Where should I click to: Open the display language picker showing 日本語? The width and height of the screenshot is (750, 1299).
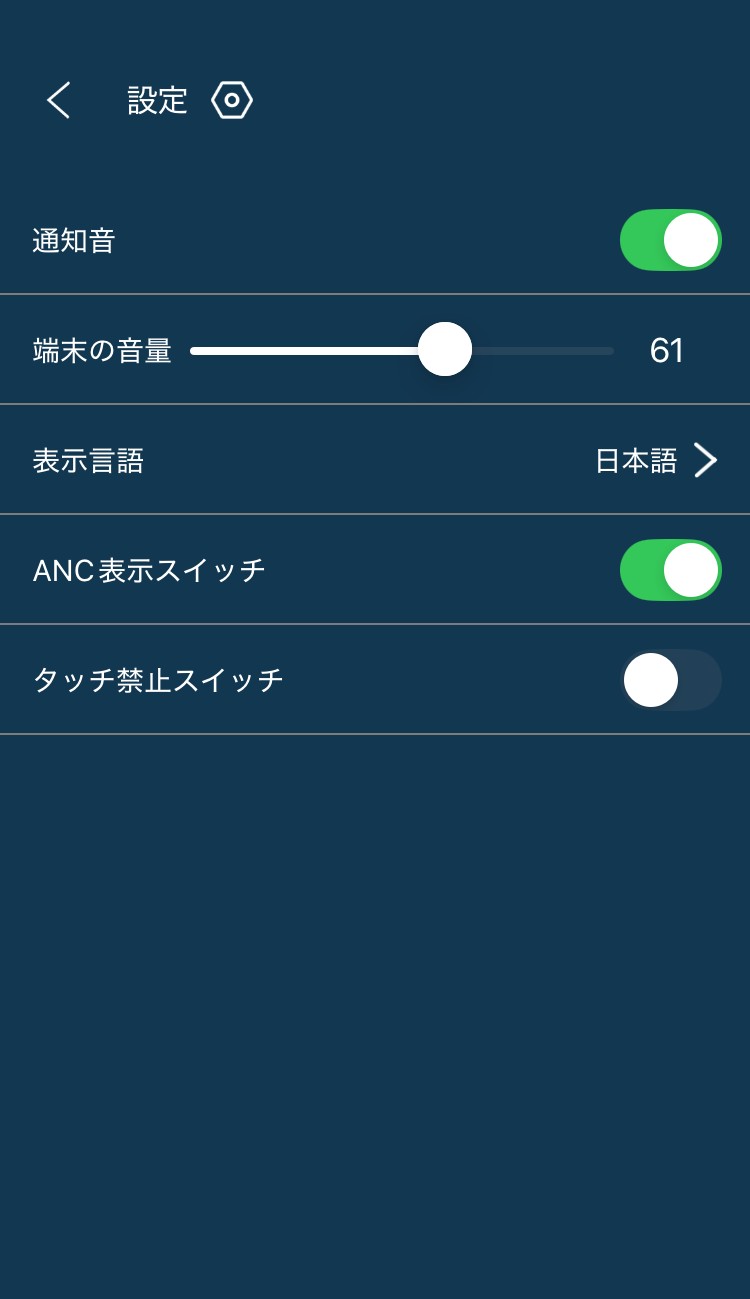click(x=375, y=460)
